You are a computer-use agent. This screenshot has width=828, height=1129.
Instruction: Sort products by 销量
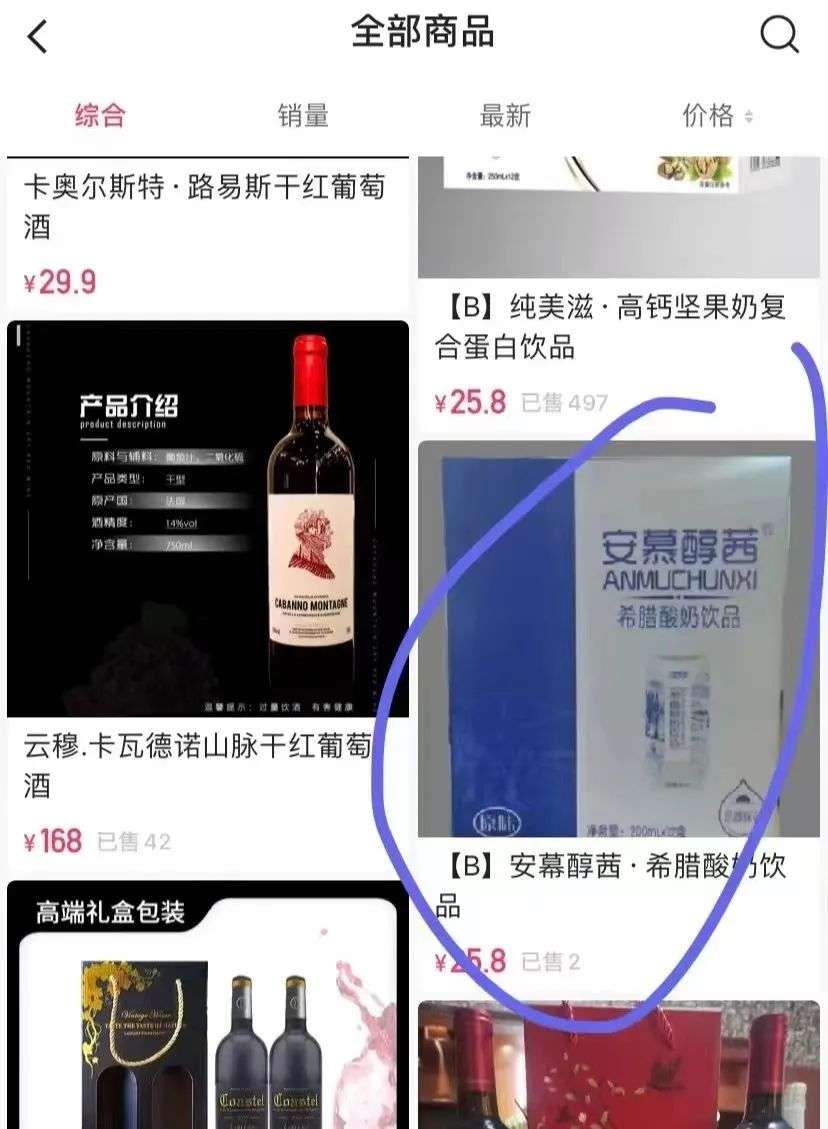pyautogui.click(x=303, y=115)
